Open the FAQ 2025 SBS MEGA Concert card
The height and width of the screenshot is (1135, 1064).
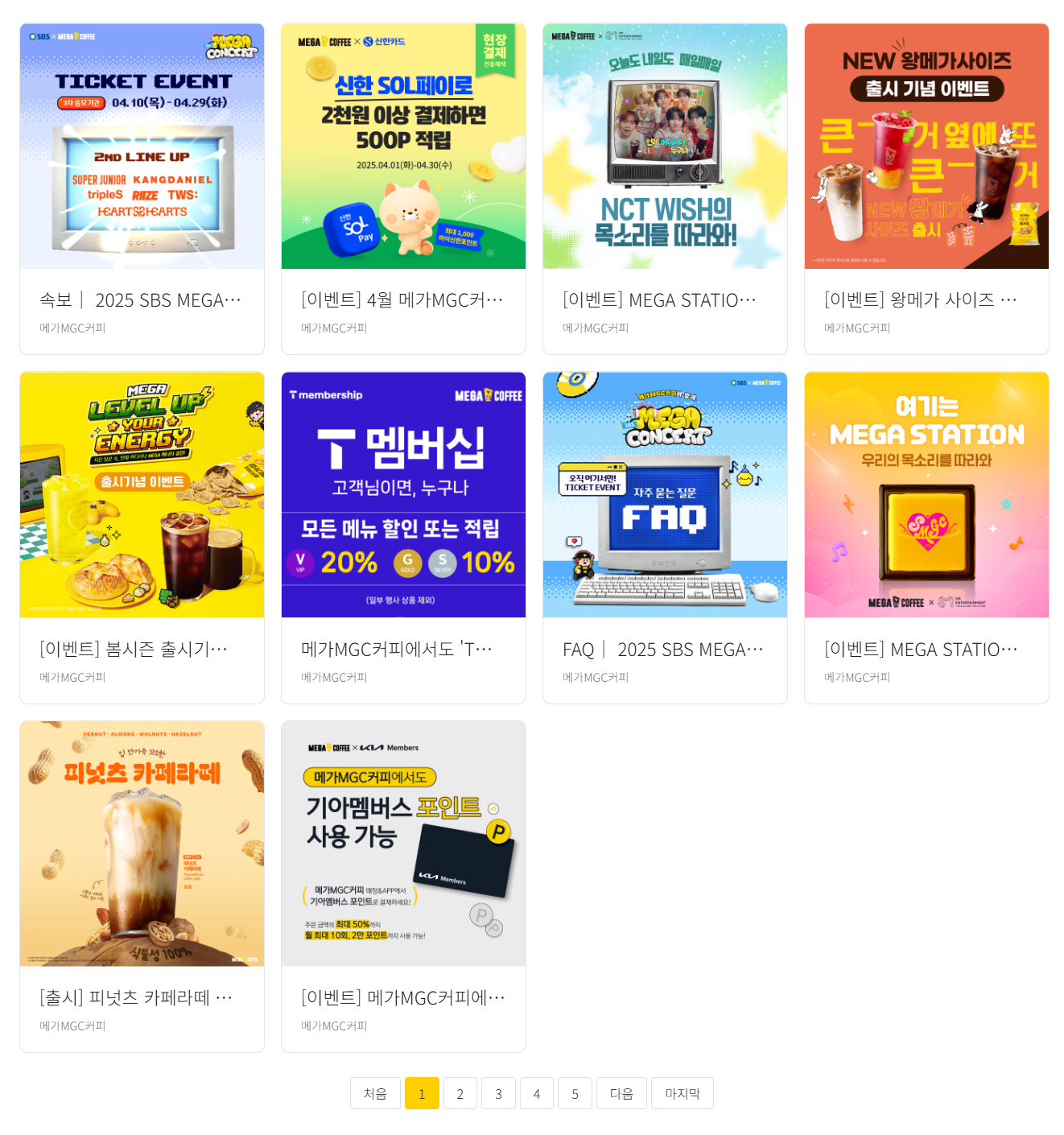pyautogui.click(x=665, y=537)
